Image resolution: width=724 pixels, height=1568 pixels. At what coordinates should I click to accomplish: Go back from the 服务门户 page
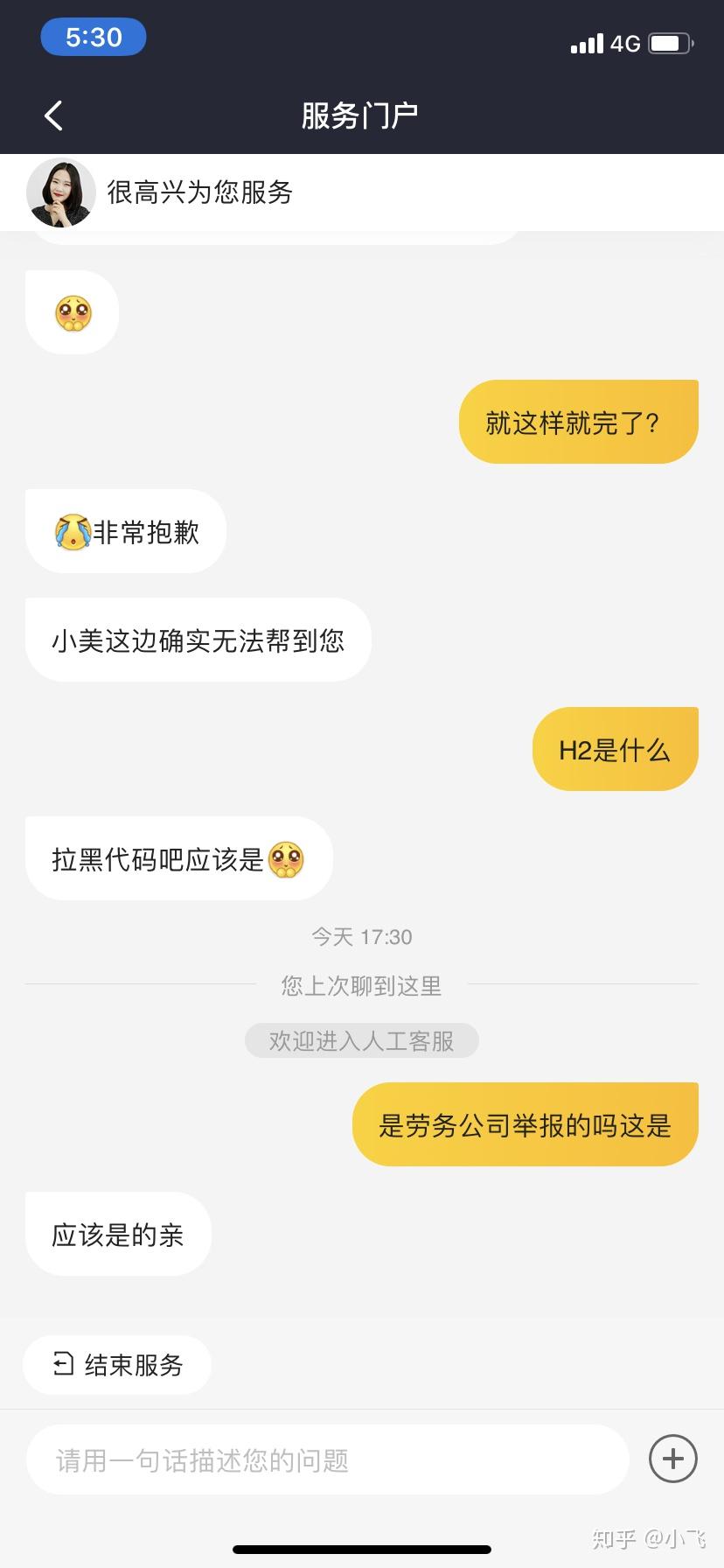(53, 115)
